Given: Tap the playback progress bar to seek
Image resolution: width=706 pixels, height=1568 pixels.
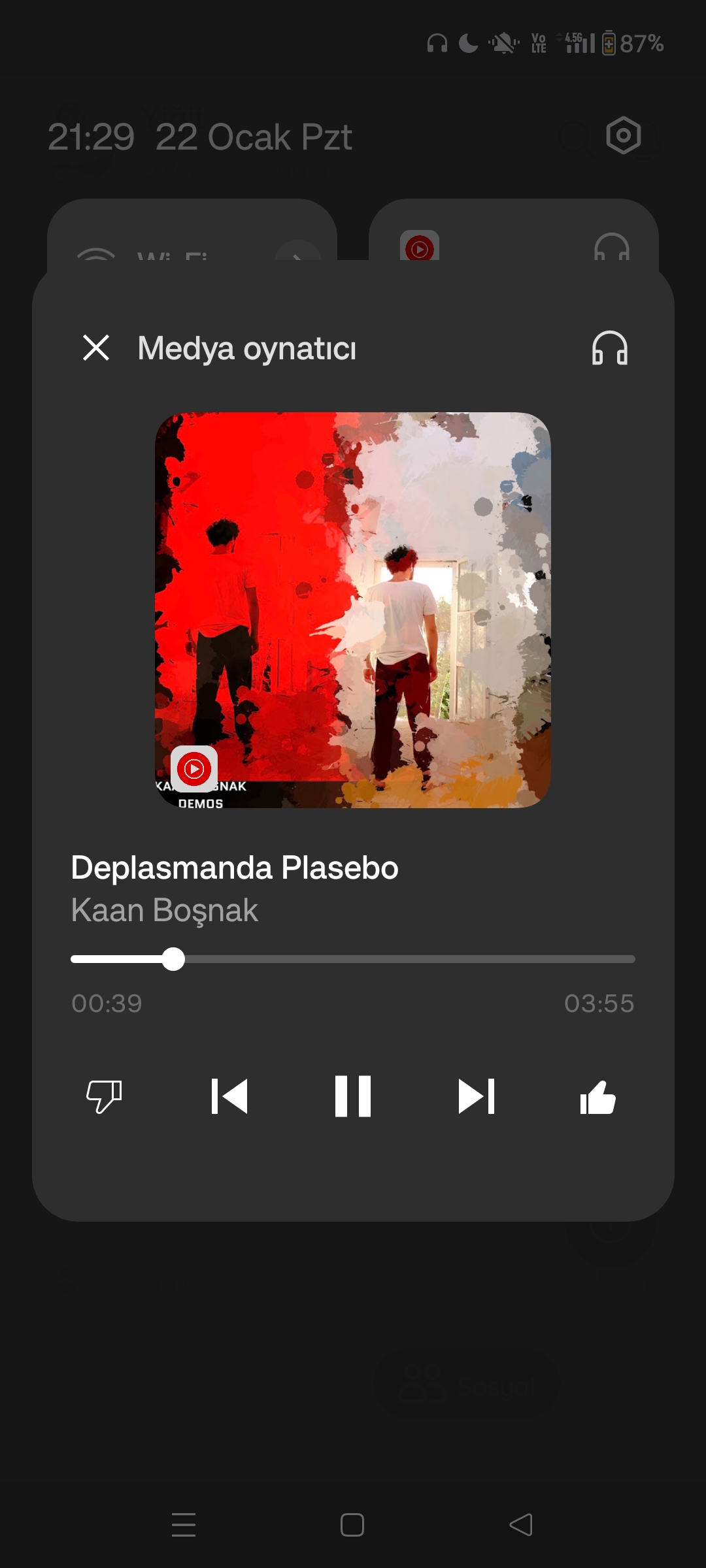Looking at the screenshot, I should (353, 959).
